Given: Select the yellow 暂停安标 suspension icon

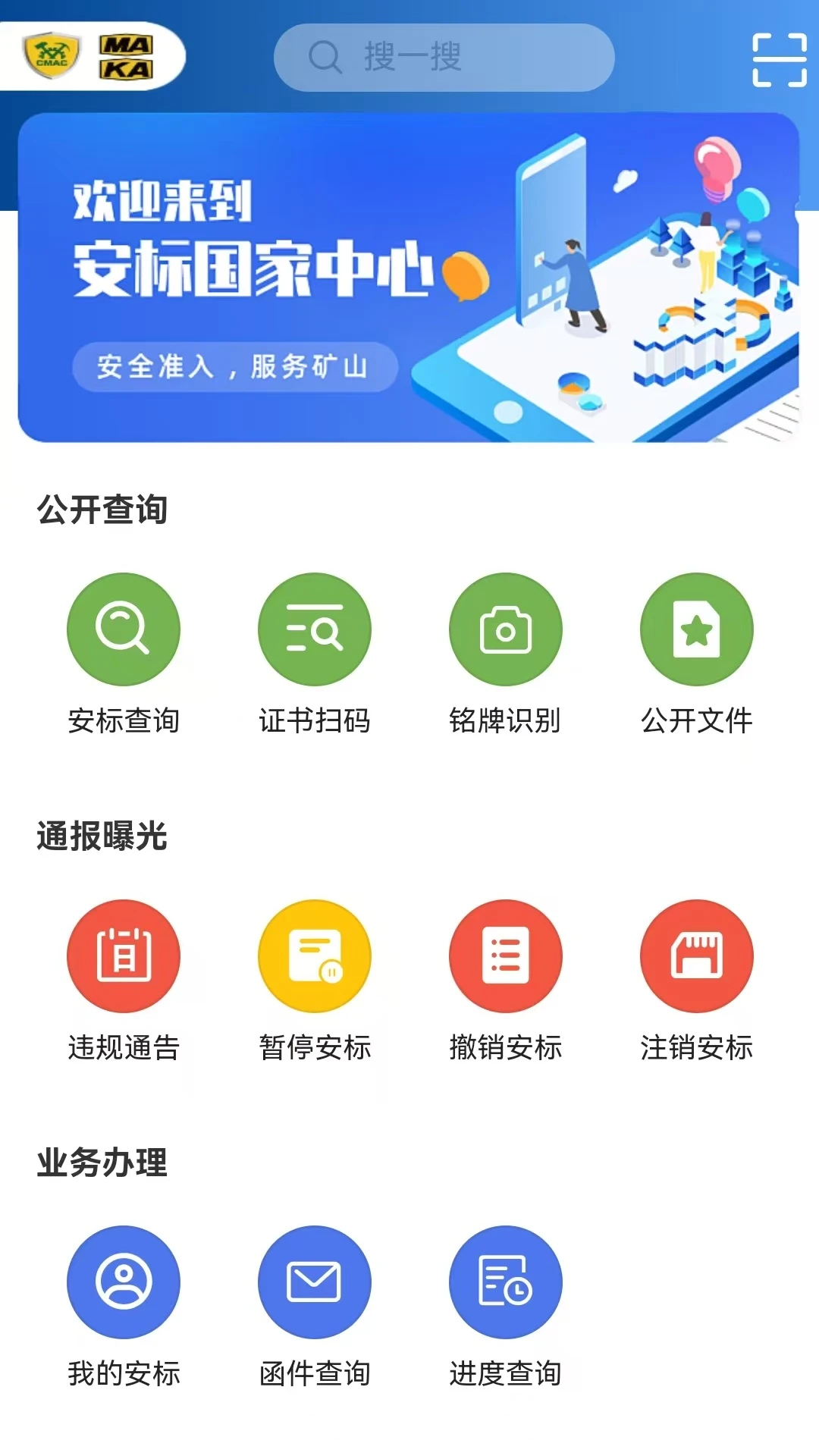Looking at the screenshot, I should [315, 956].
